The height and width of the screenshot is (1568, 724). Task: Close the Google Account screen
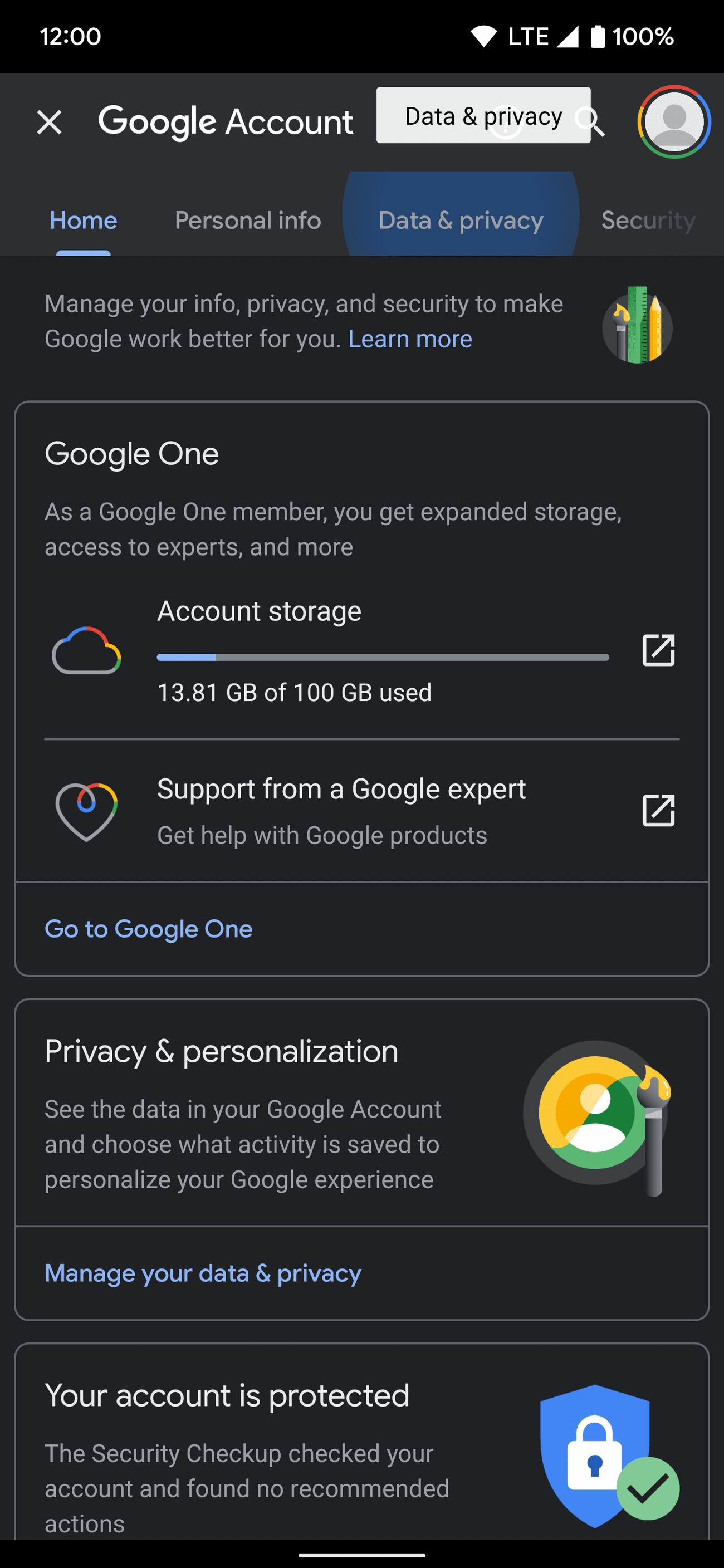[x=50, y=121]
